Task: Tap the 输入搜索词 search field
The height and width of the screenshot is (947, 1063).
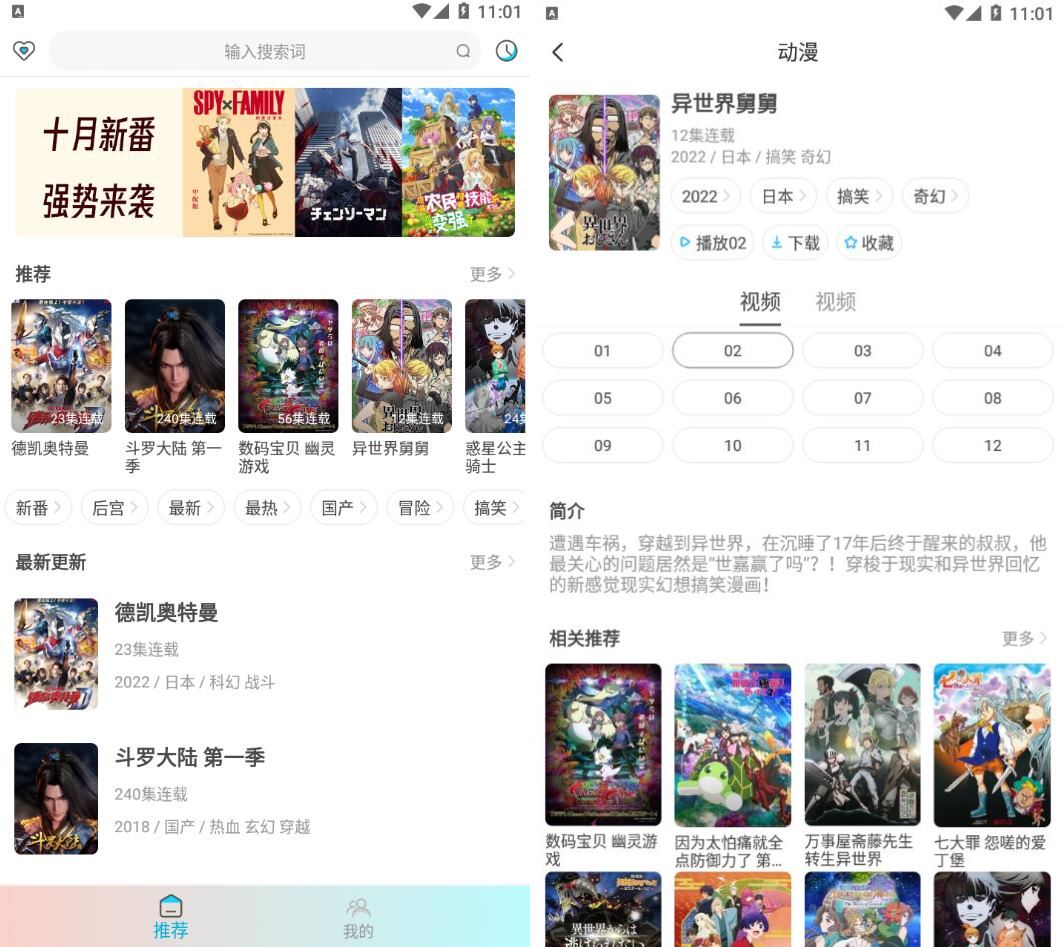Action: pos(264,51)
